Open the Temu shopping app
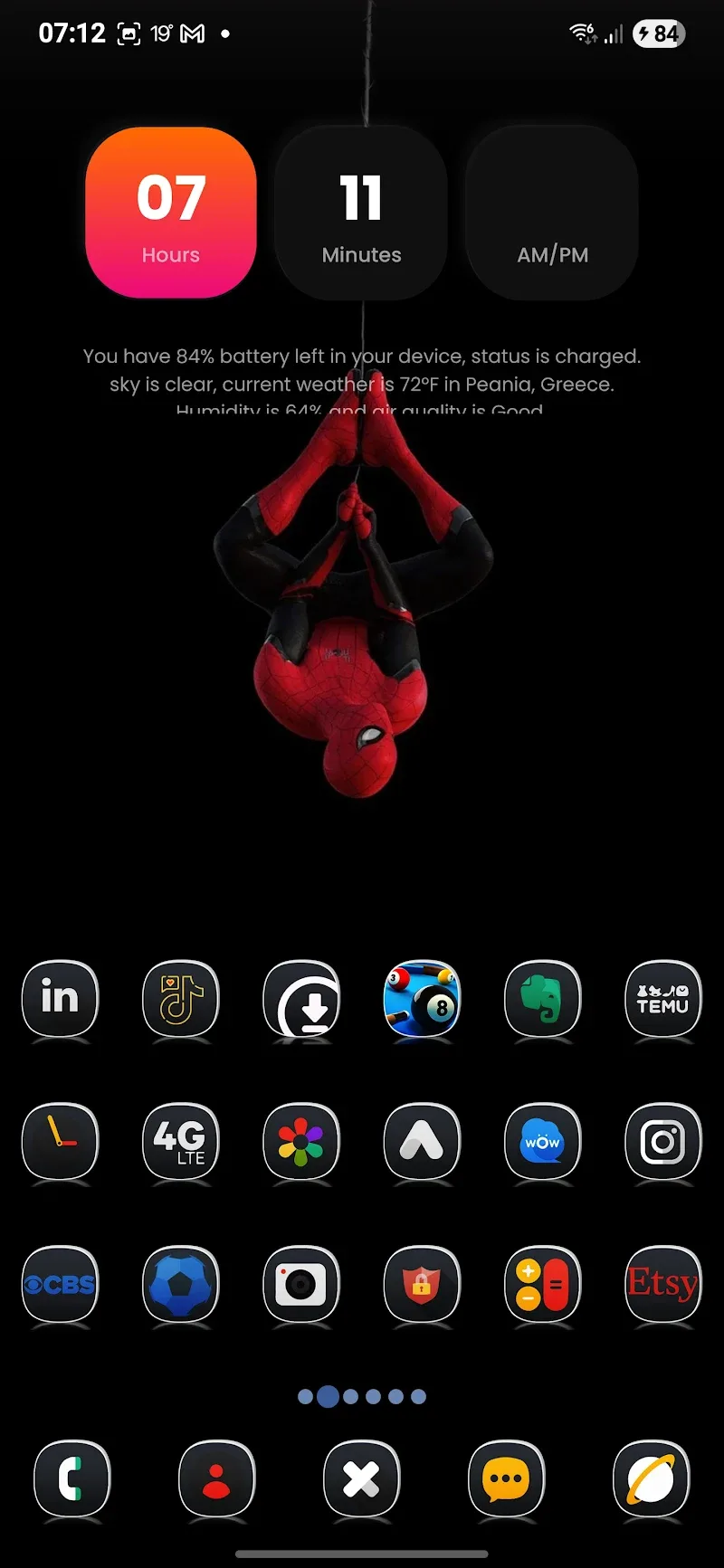Screen dimensions: 724x1568 coord(662,999)
